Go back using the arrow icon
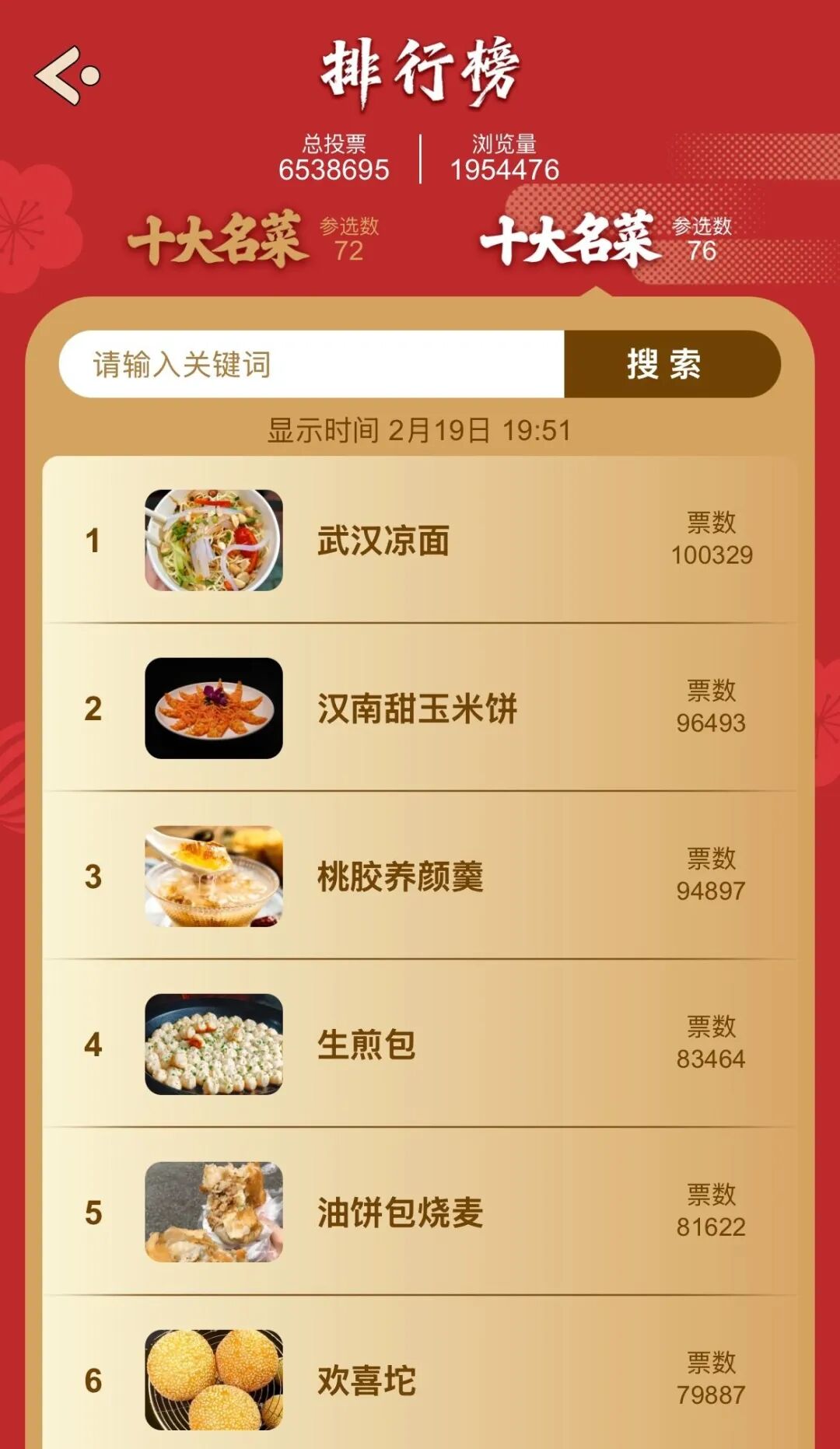Screen dimensions: 840x1449 pos(68,75)
